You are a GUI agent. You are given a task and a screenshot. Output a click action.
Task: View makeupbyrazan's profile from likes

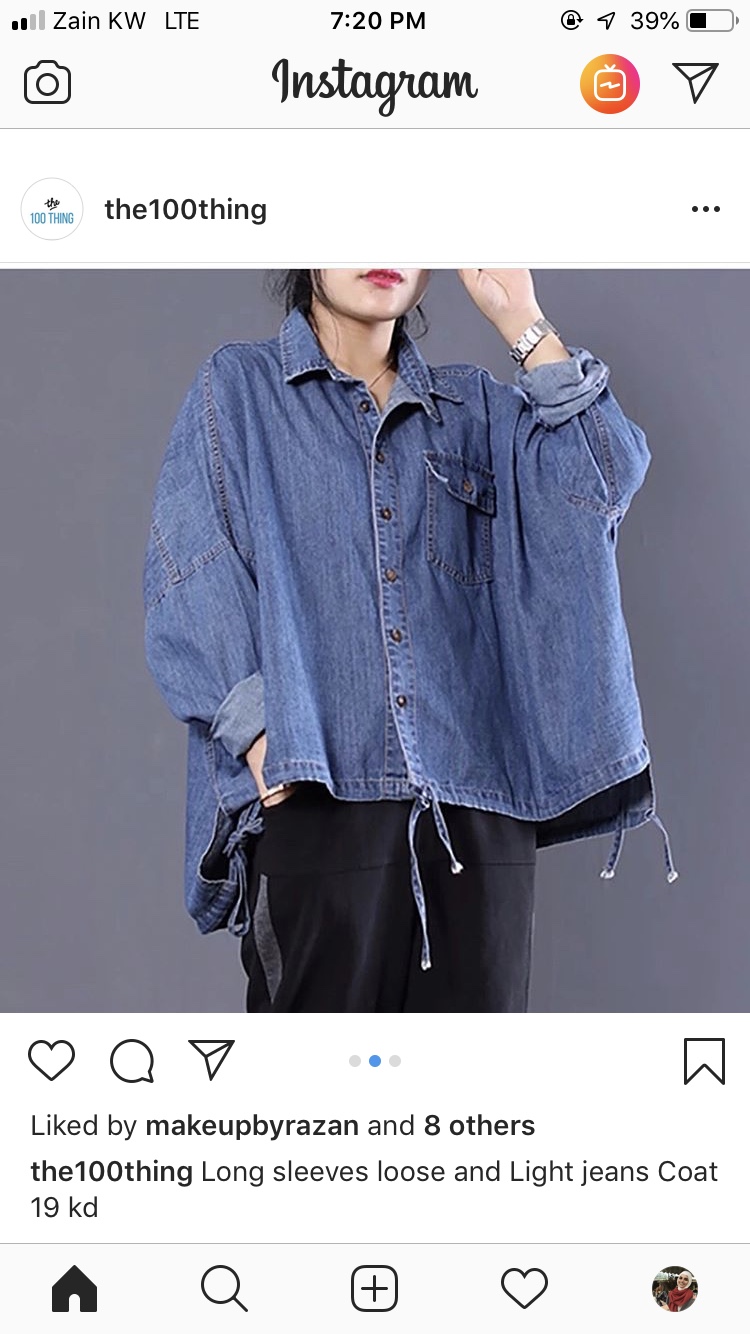(x=252, y=1126)
